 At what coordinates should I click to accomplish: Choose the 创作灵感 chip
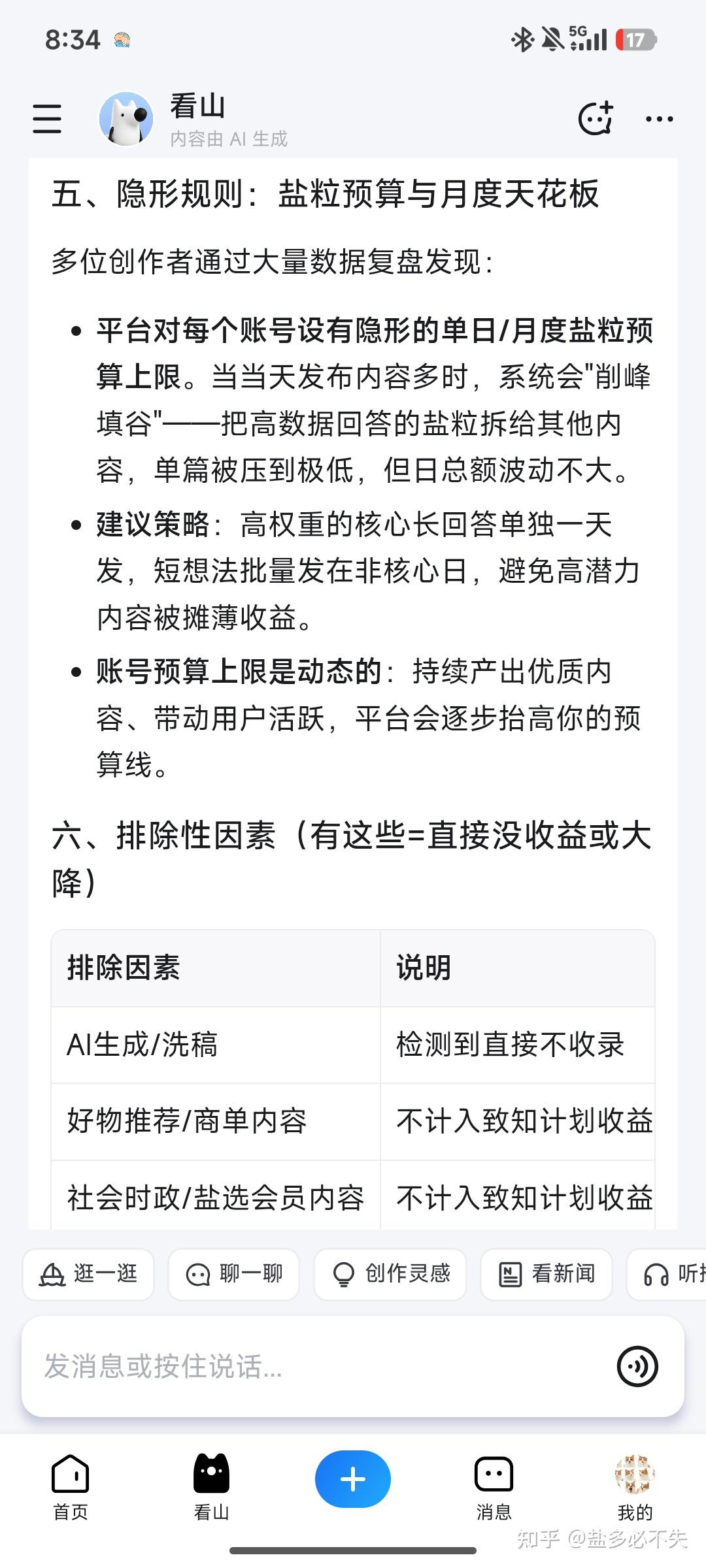(390, 1274)
